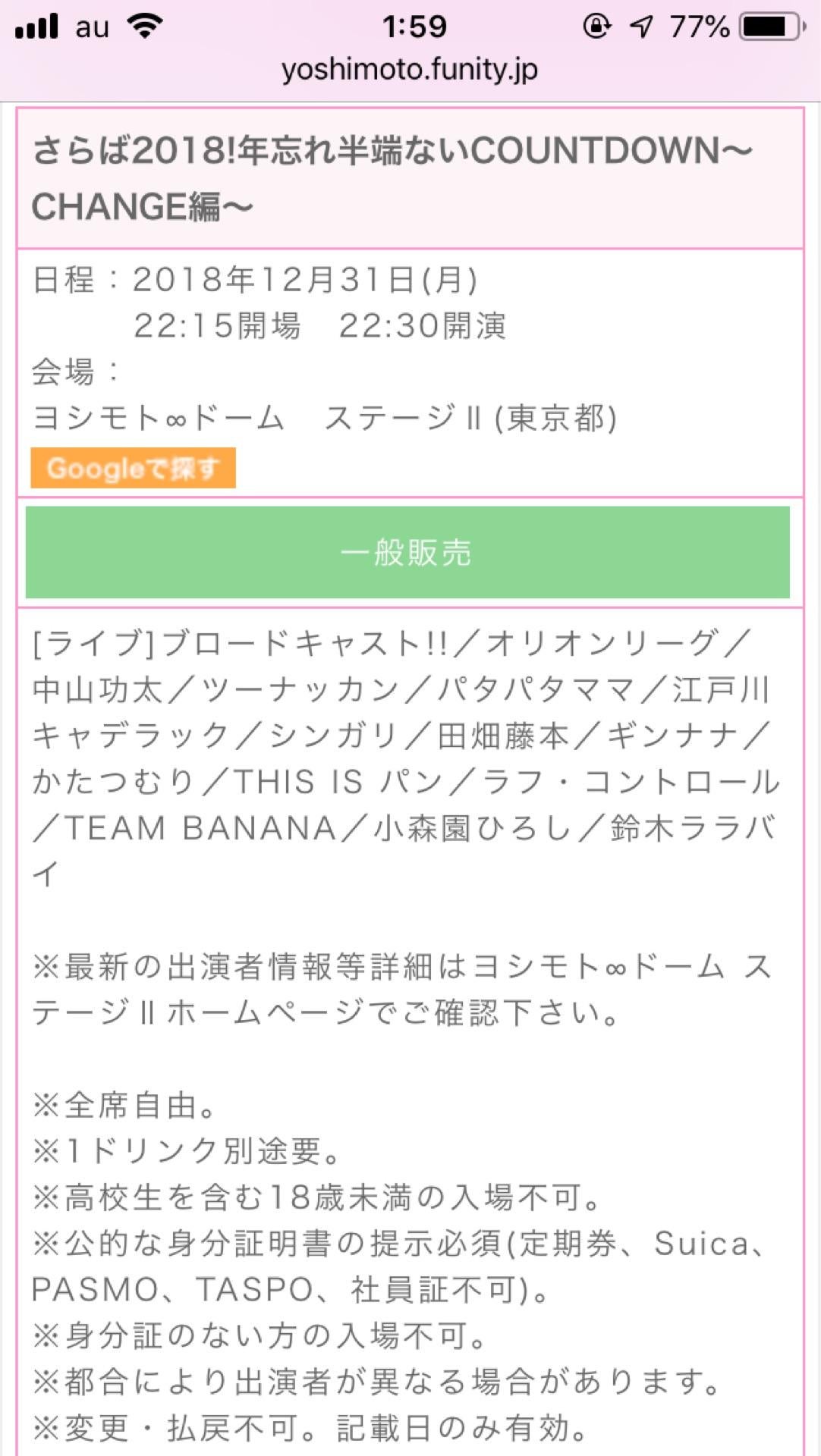821x1456 pixels.
Task: Select the 一般販売 ticket sales button
Action: pos(407,552)
